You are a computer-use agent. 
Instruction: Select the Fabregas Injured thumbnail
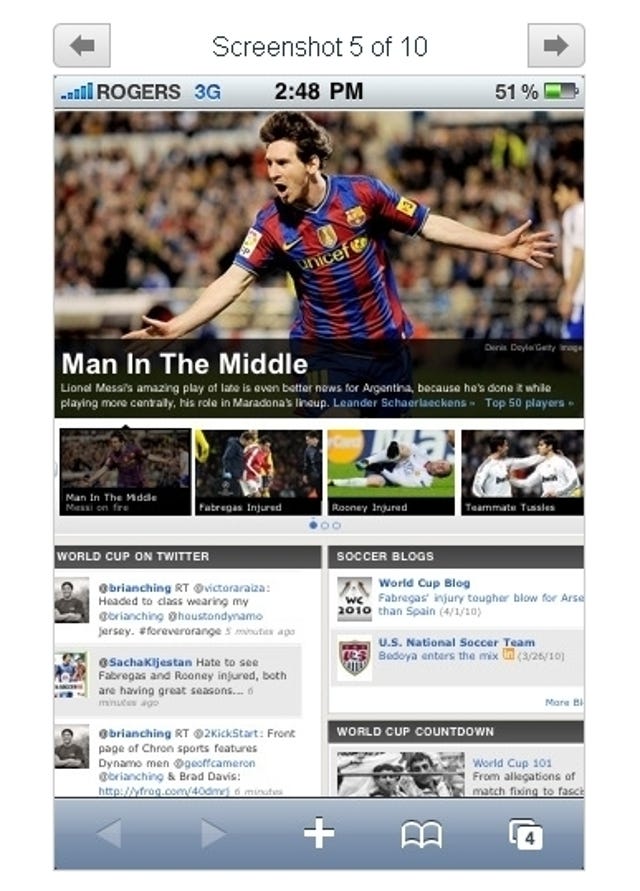pyautogui.click(x=258, y=472)
